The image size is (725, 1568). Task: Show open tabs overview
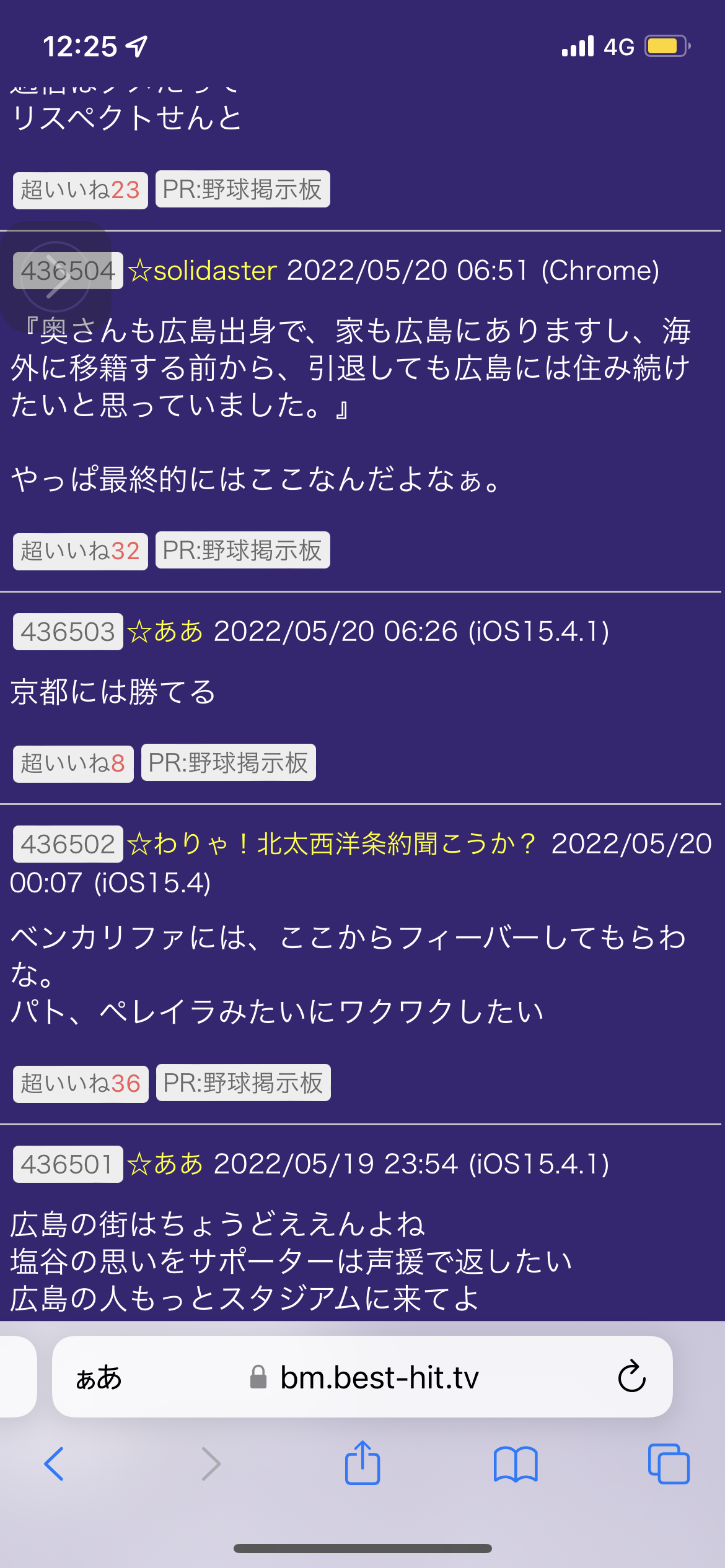pos(669,1464)
